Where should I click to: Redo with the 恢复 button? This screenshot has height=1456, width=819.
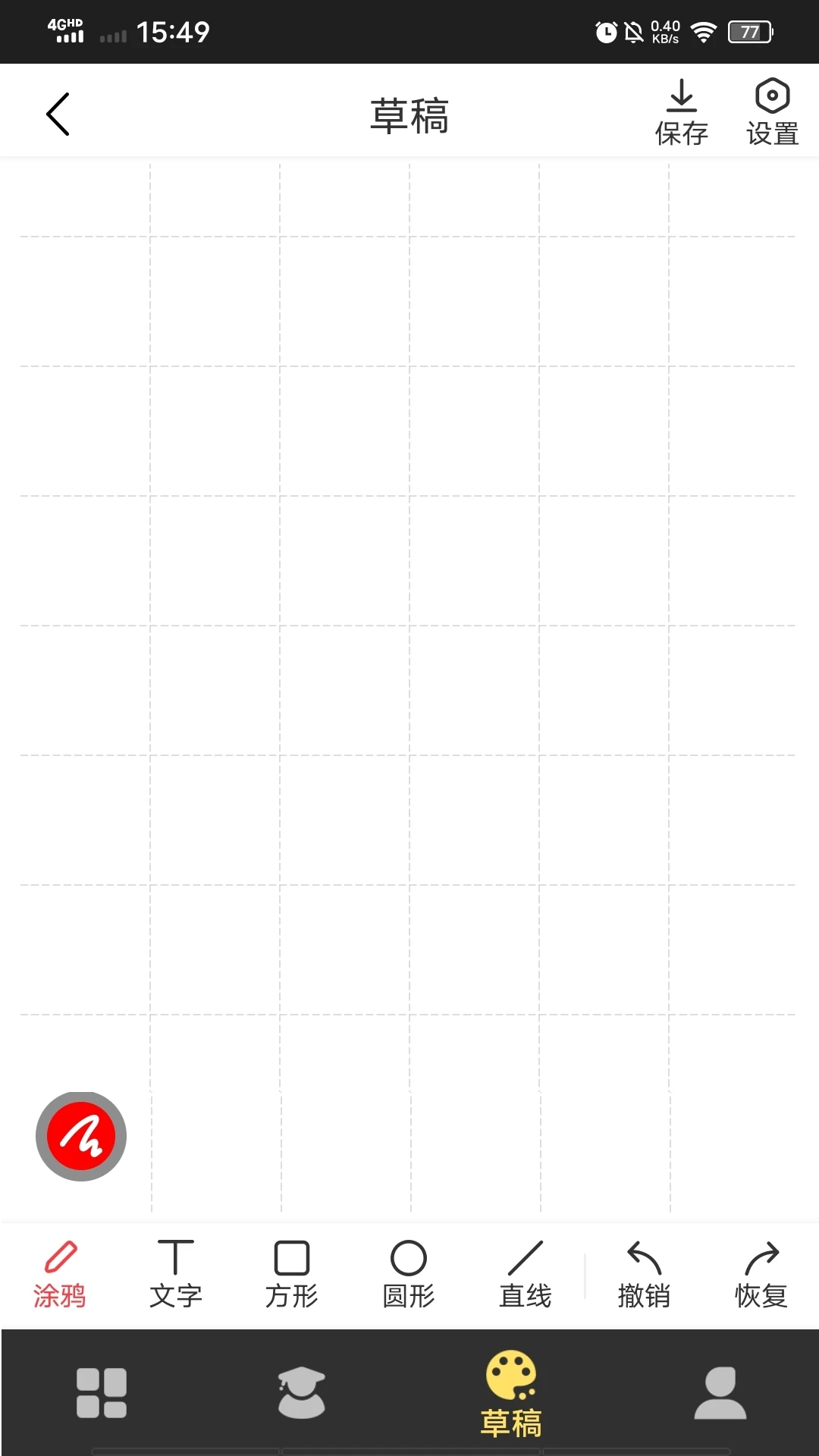point(761,1275)
